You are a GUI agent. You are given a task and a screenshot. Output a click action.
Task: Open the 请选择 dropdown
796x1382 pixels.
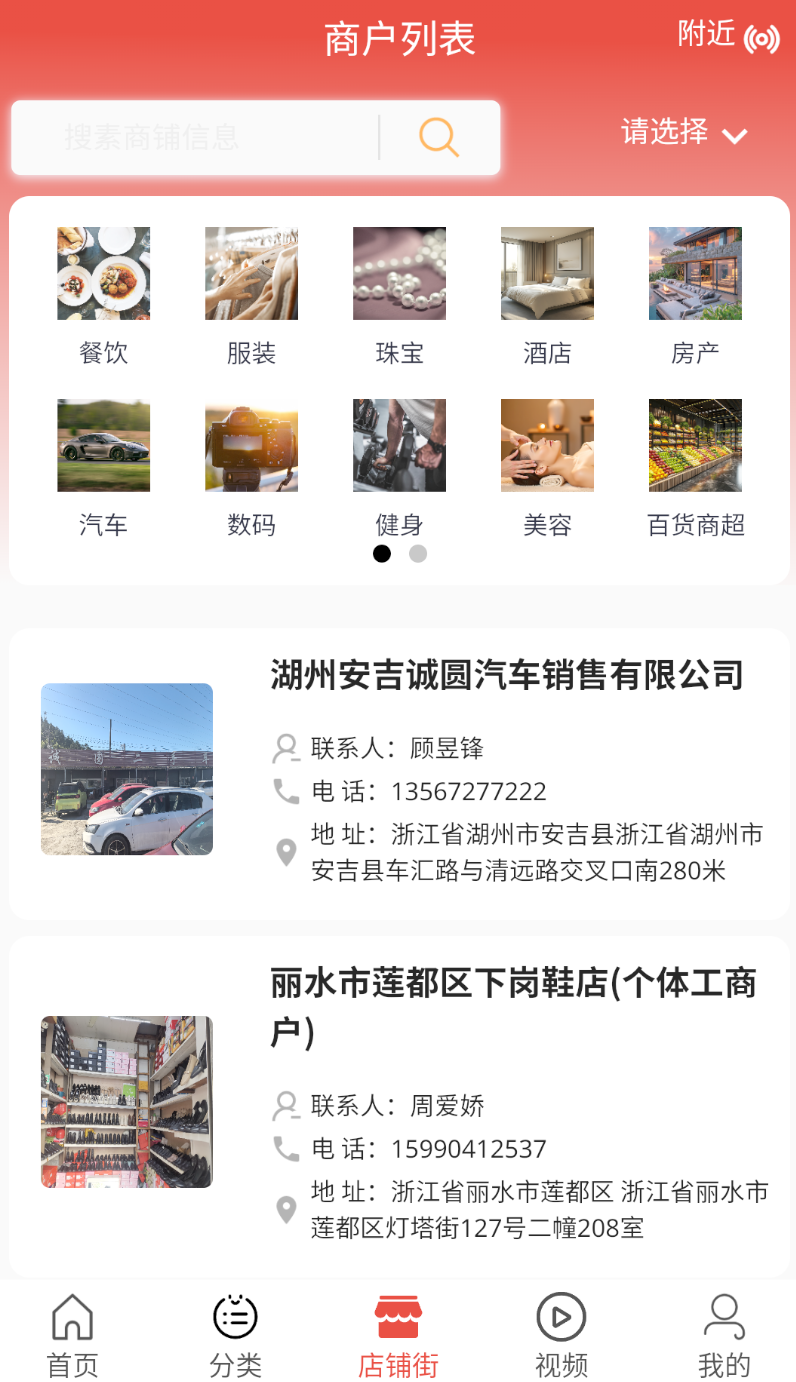tap(665, 133)
